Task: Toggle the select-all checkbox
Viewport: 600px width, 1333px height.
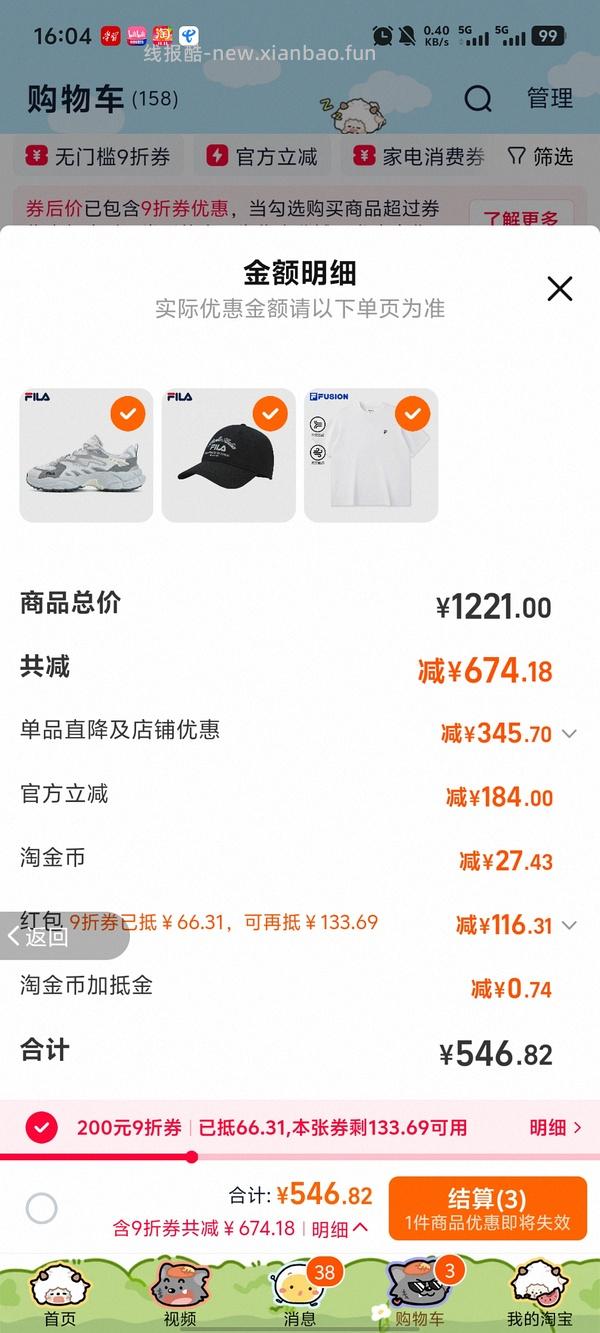Action: (x=41, y=1208)
